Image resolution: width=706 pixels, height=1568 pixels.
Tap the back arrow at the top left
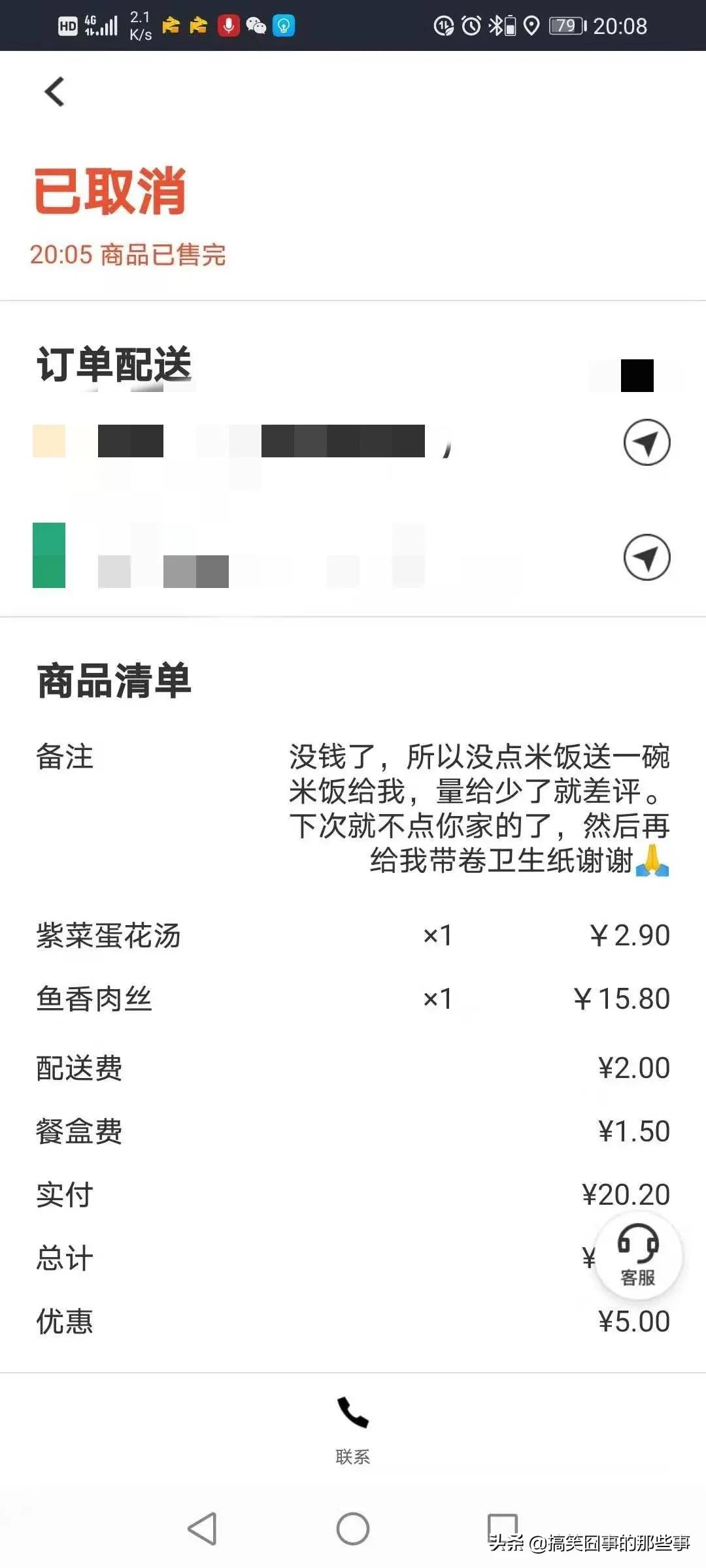click(x=54, y=91)
